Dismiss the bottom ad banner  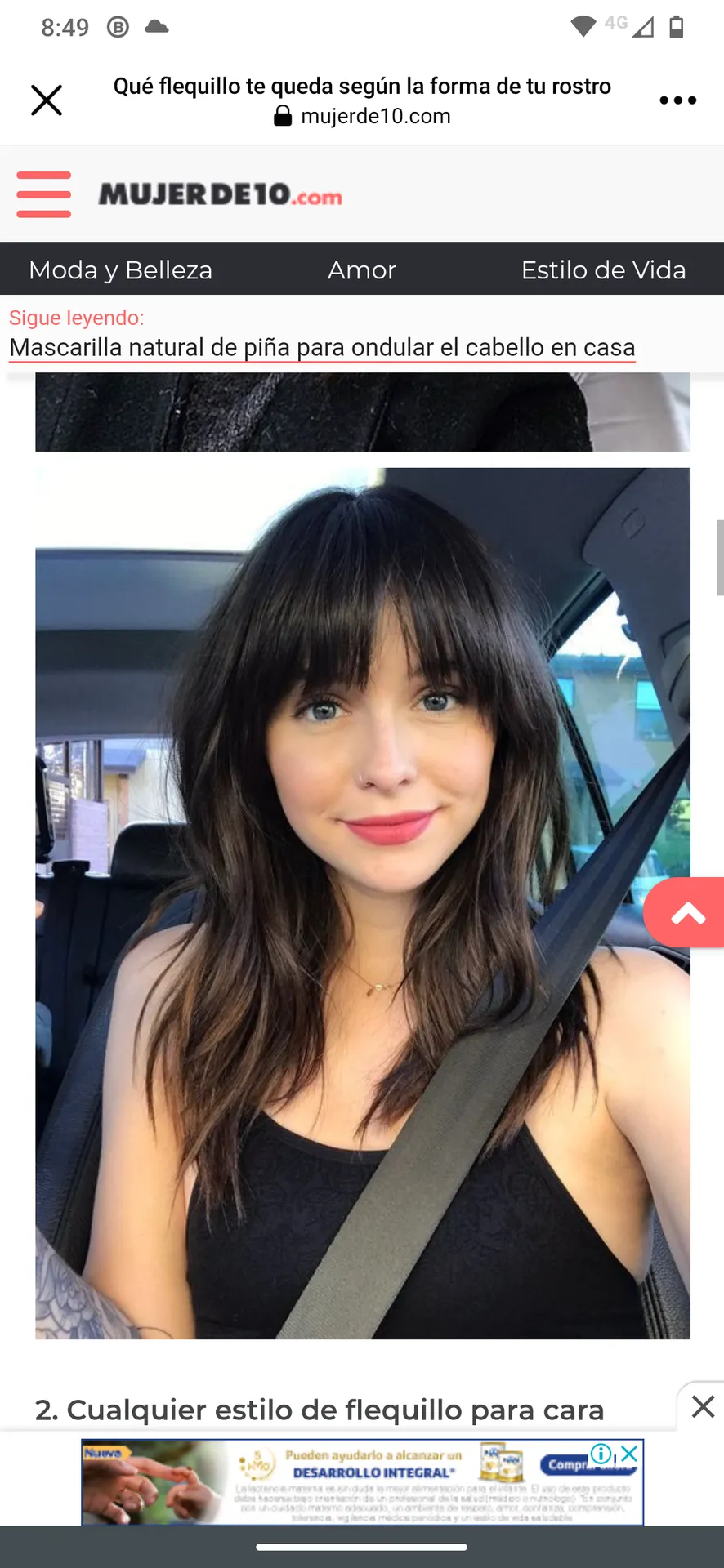(x=703, y=1406)
